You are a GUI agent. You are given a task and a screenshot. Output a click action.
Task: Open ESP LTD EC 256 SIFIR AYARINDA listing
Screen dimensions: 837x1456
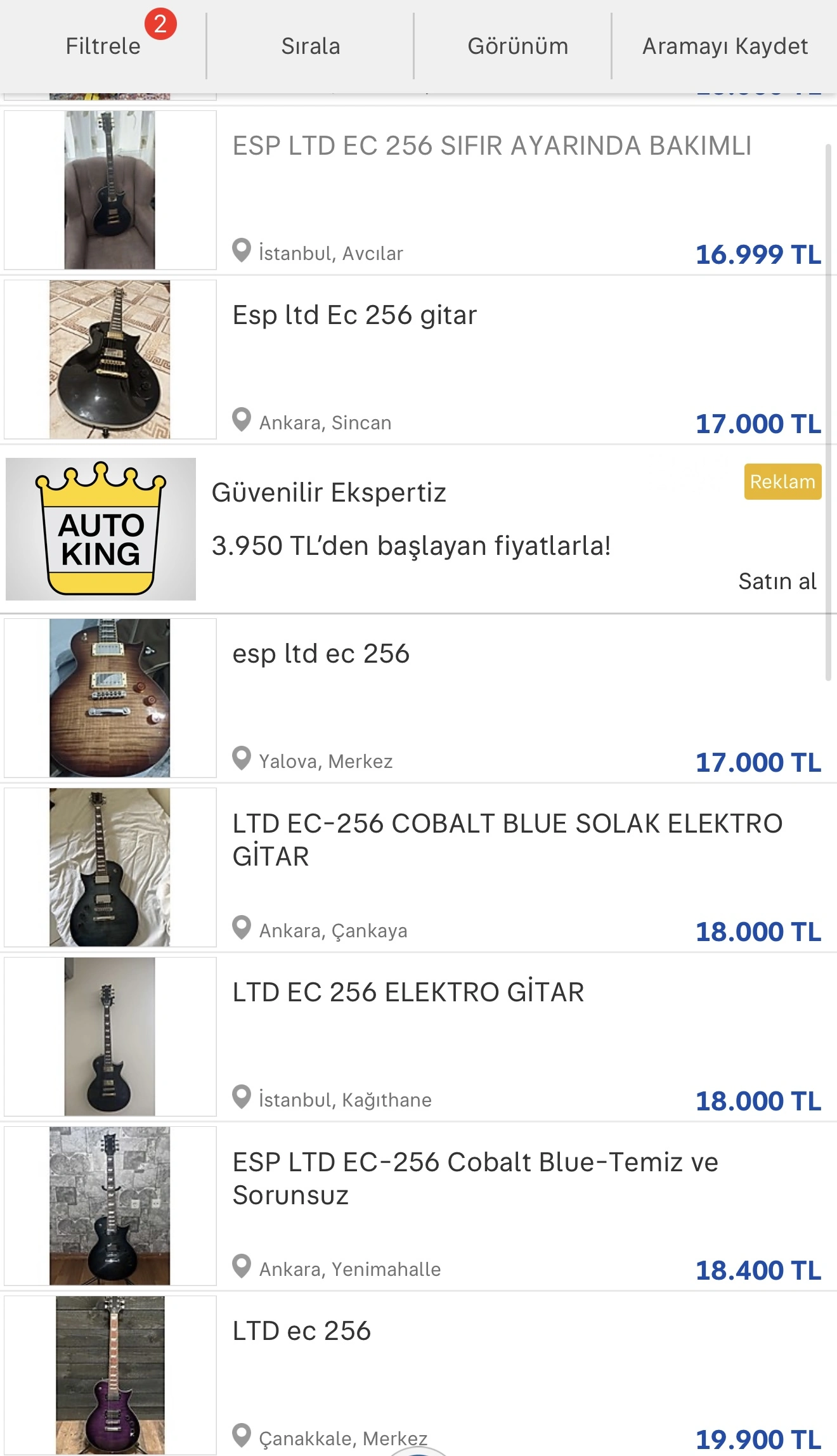tap(491, 146)
